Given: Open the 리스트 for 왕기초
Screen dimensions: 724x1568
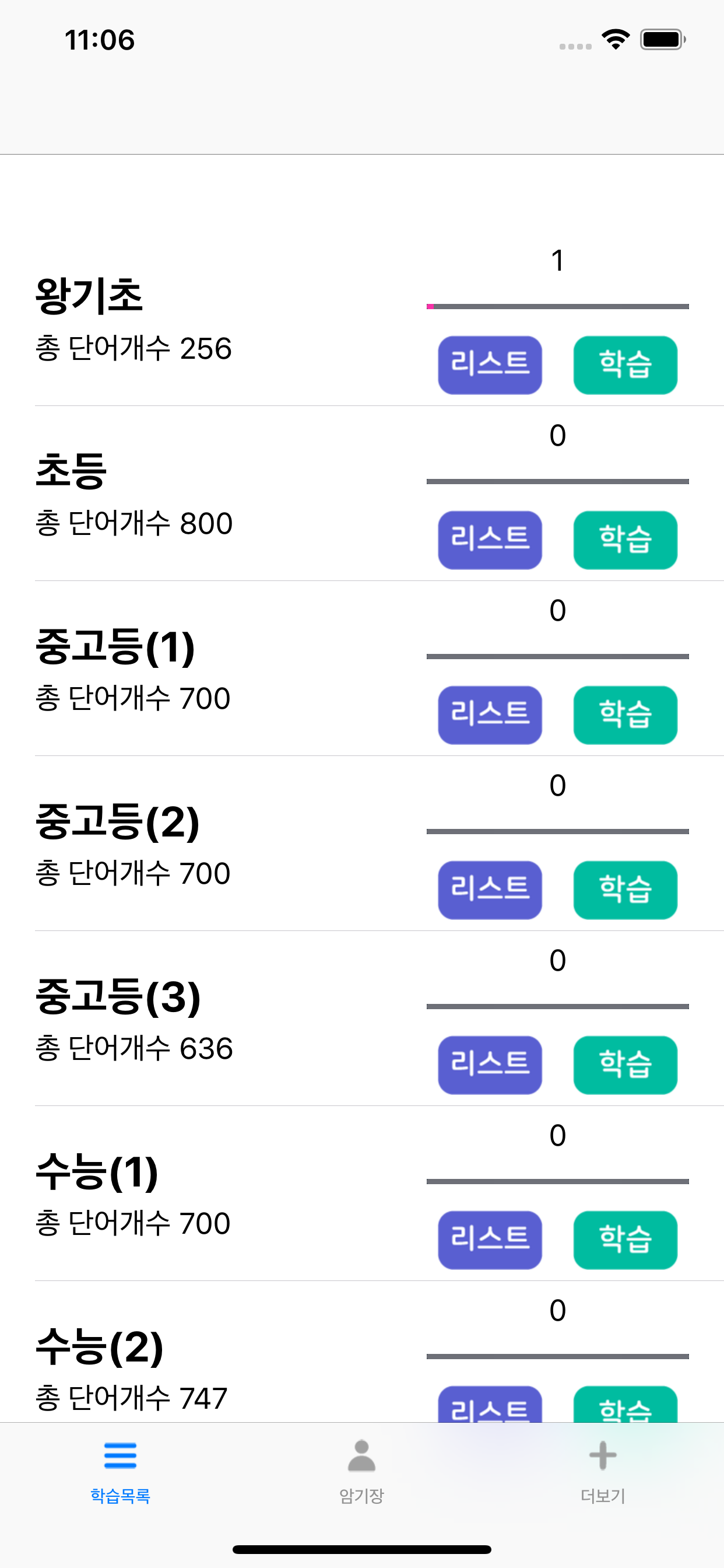Looking at the screenshot, I should 490,365.
